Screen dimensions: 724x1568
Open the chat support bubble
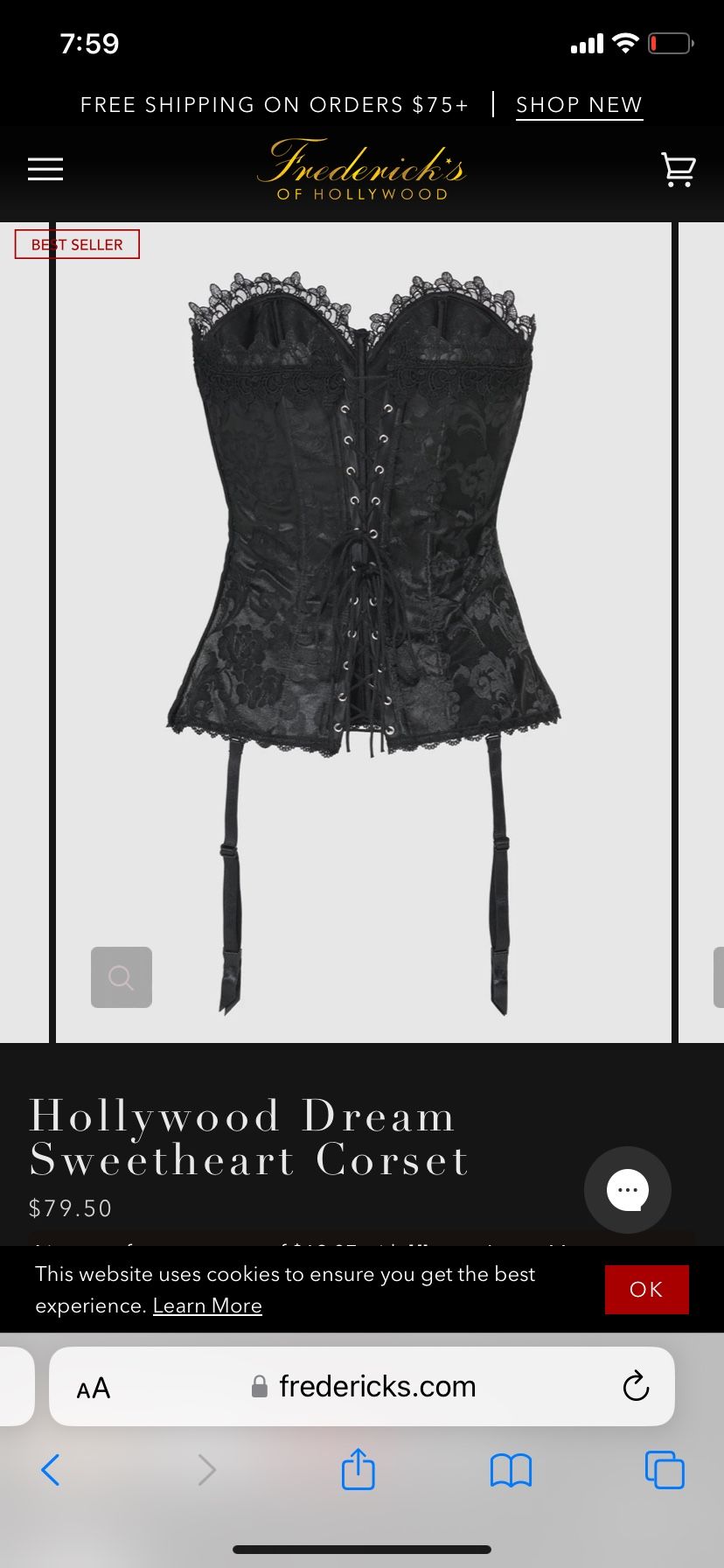(627, 1189)
